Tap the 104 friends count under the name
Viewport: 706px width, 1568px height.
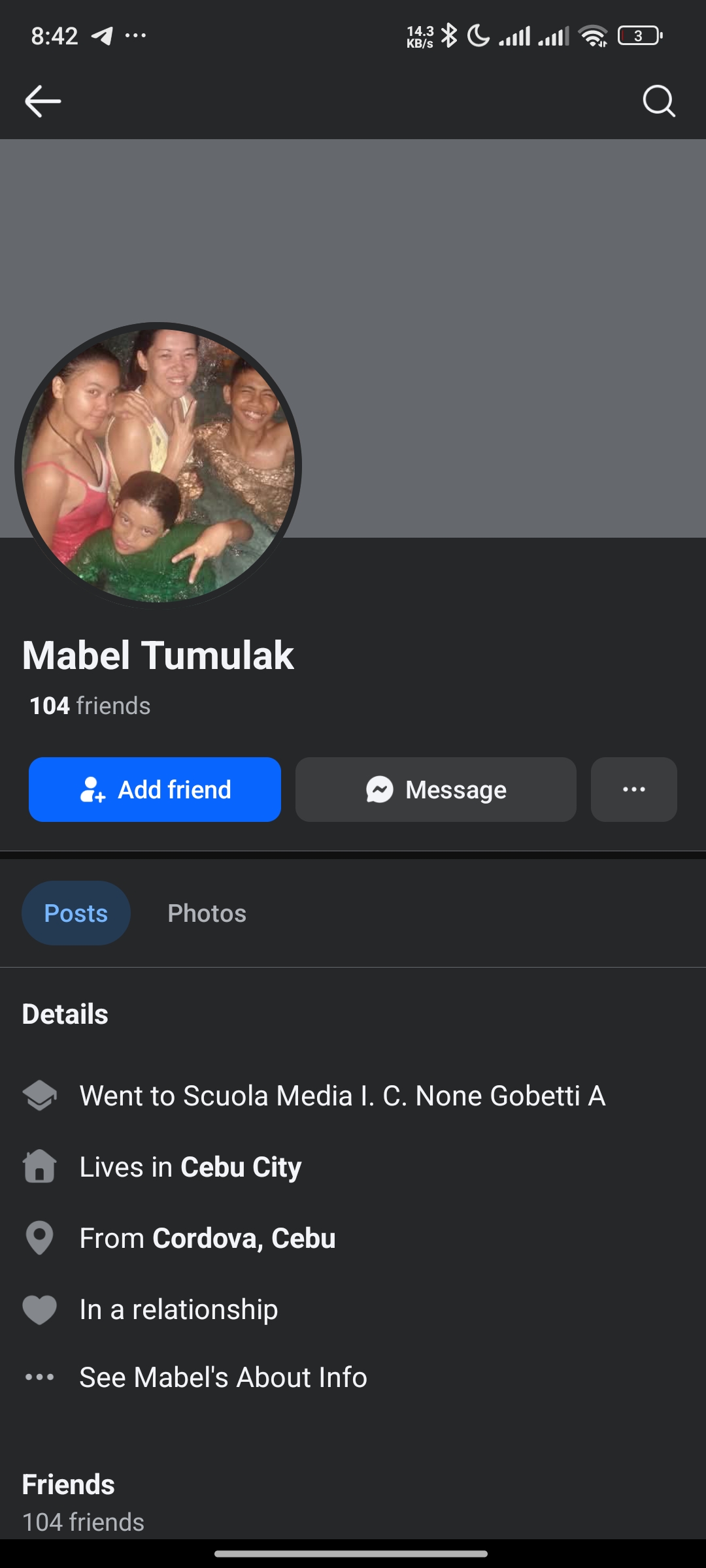(x=90, y=706)
